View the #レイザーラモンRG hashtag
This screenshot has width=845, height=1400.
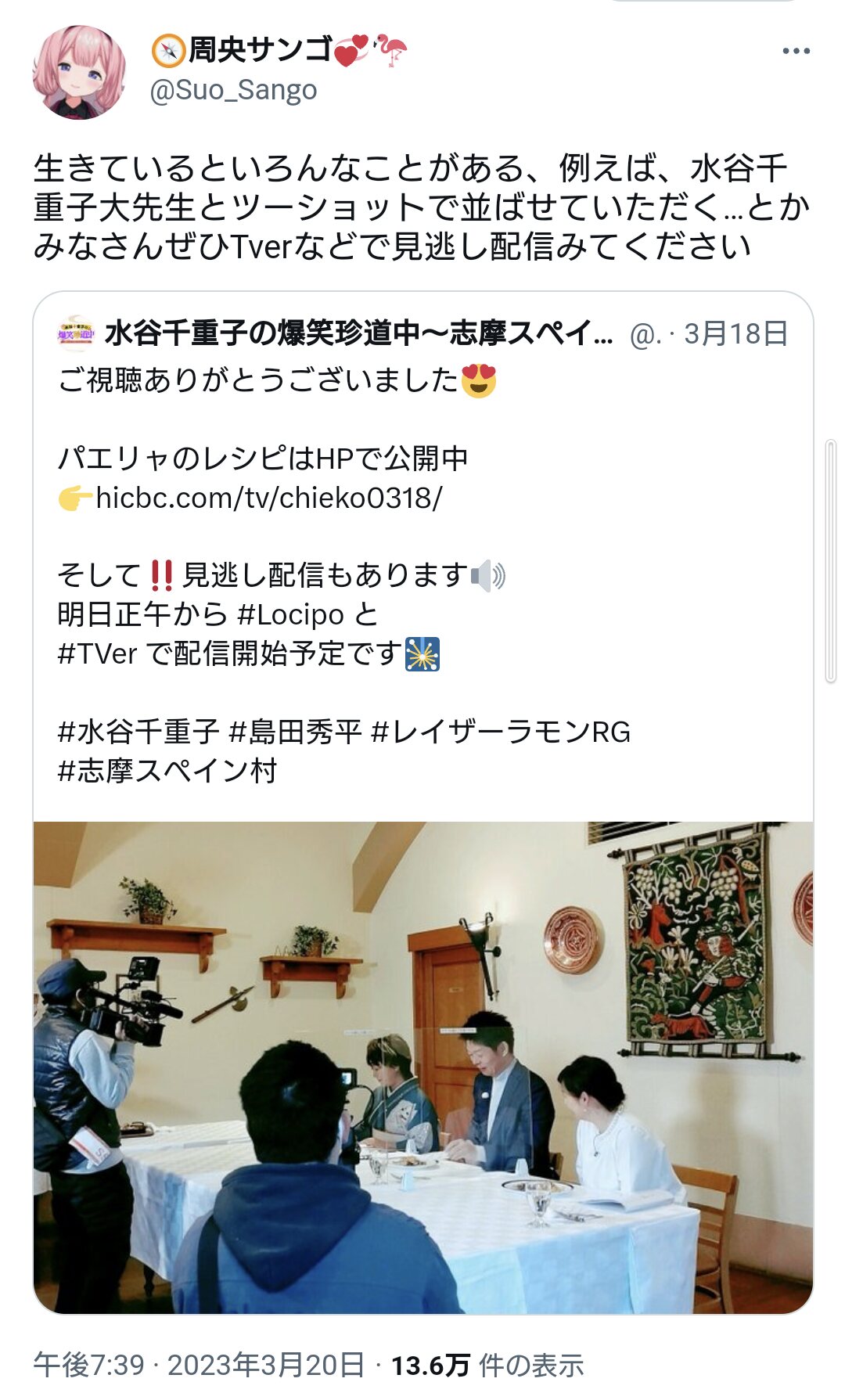[501, 732]
